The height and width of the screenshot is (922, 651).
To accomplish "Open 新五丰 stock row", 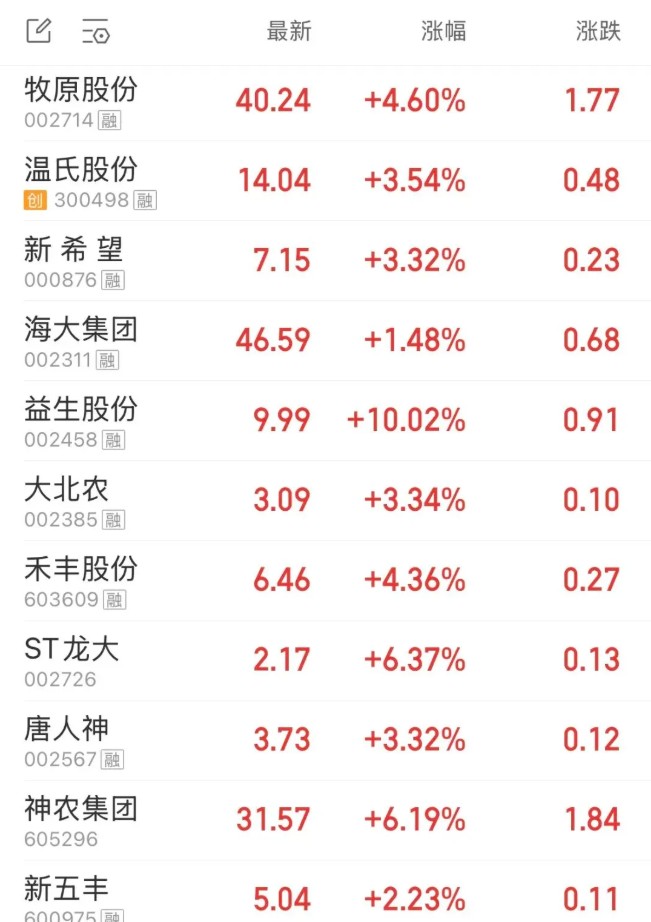I will pos(325,891).
